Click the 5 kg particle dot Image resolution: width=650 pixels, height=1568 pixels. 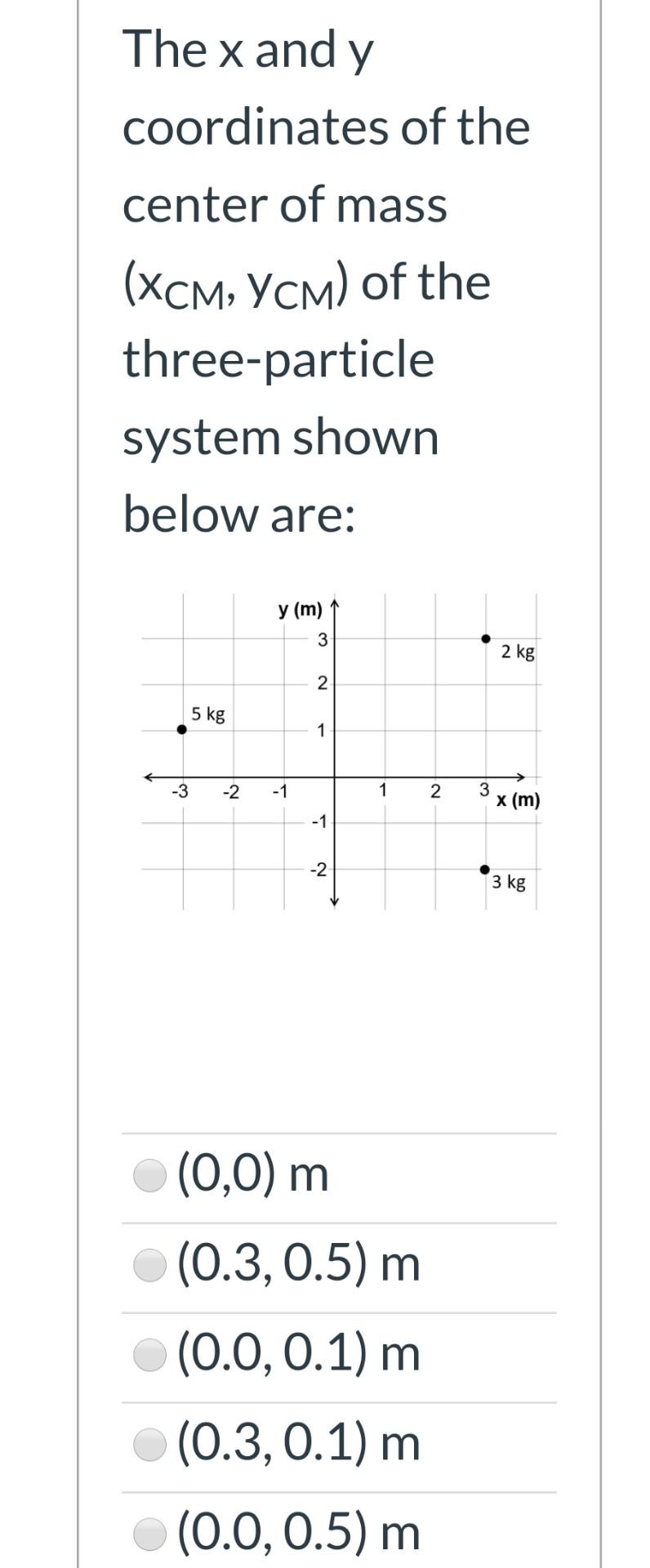(x=181, y=728)
